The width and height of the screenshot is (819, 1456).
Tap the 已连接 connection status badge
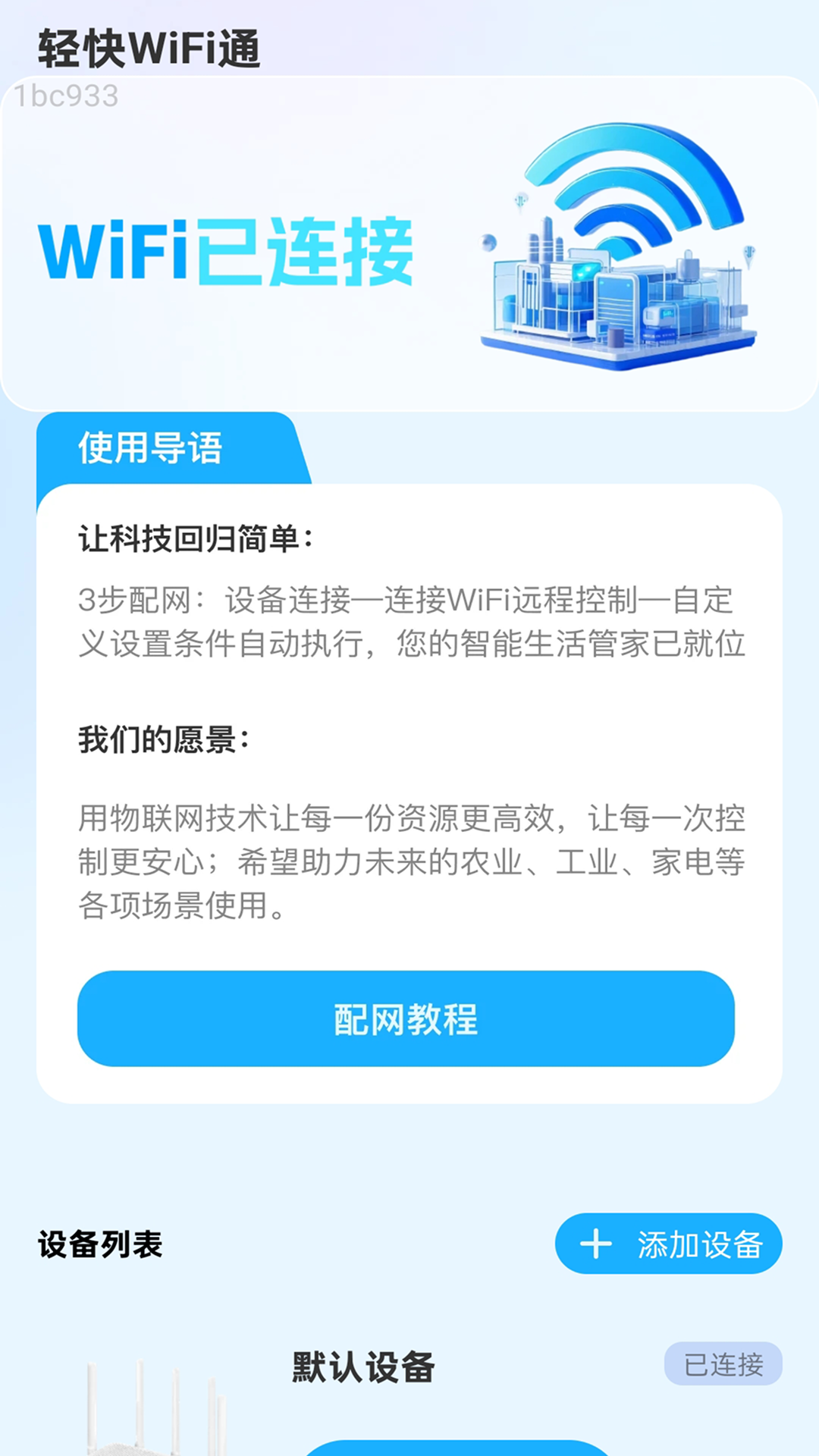[x=723, y=1363]
